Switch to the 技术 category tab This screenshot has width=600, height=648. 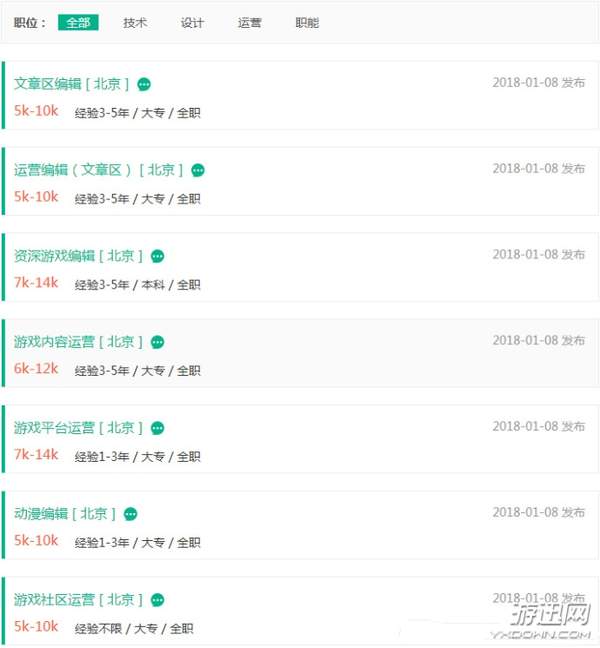tap(135, 22)
